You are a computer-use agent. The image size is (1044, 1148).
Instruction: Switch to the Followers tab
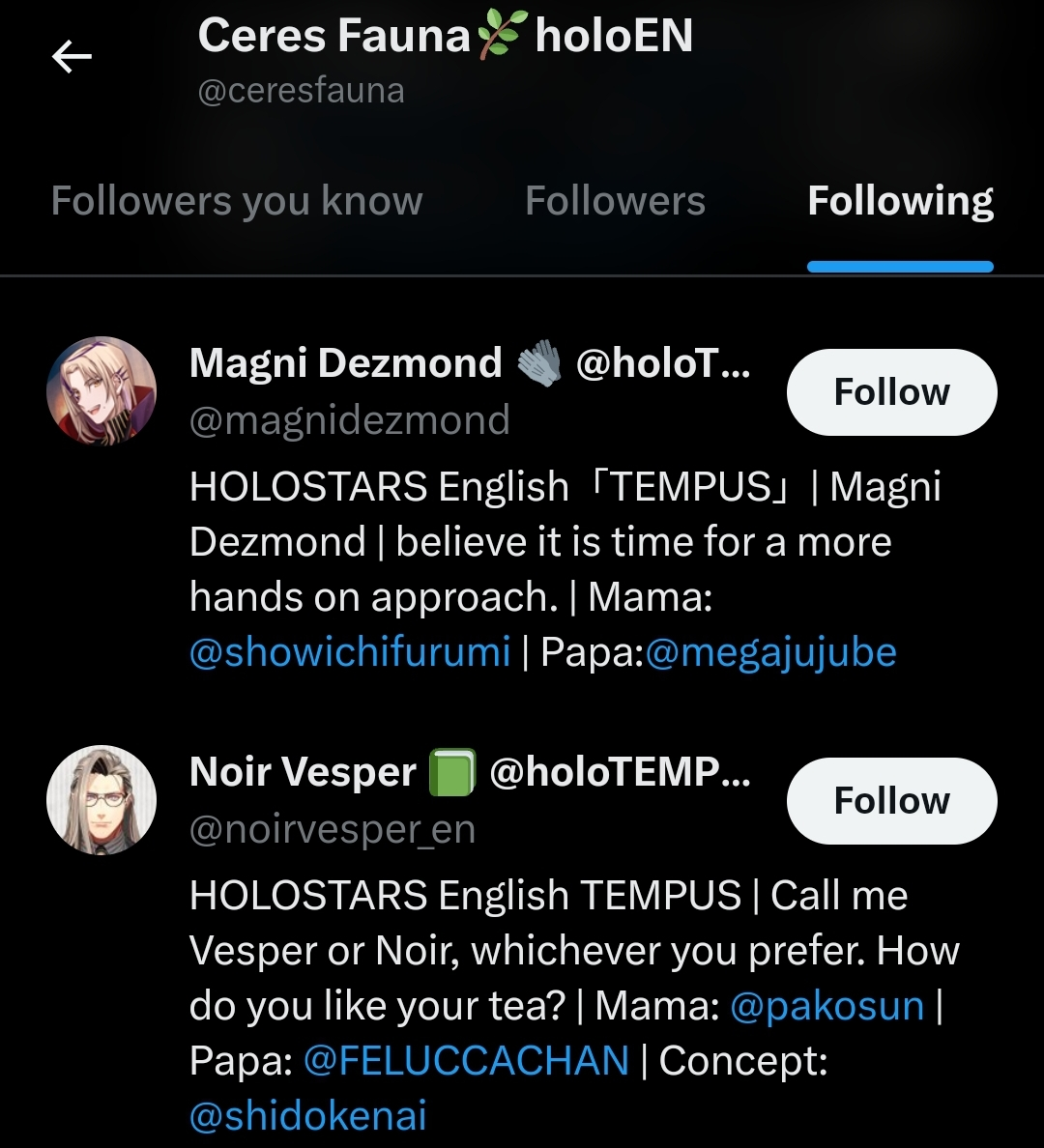click(615, 201)
